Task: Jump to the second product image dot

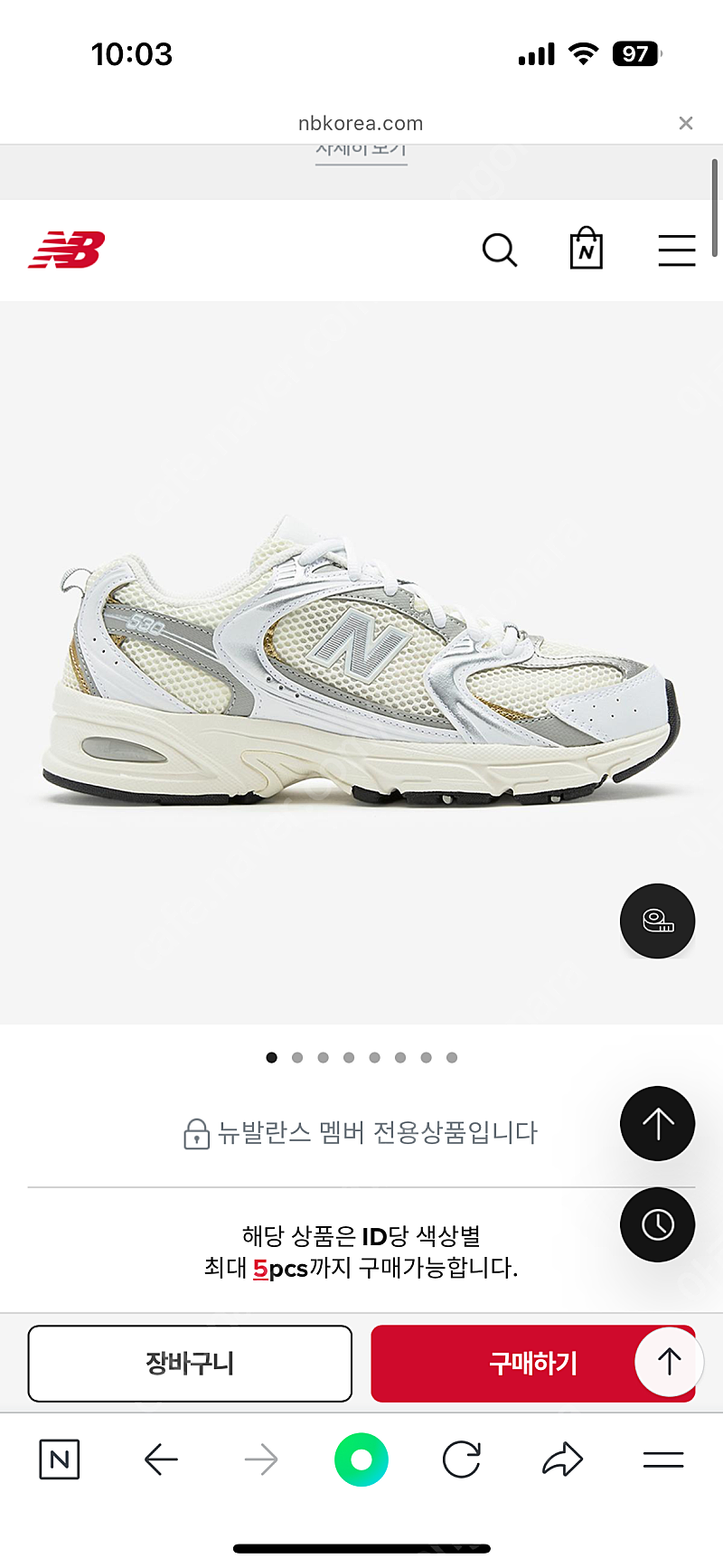Action: [x=297, y=1057]
